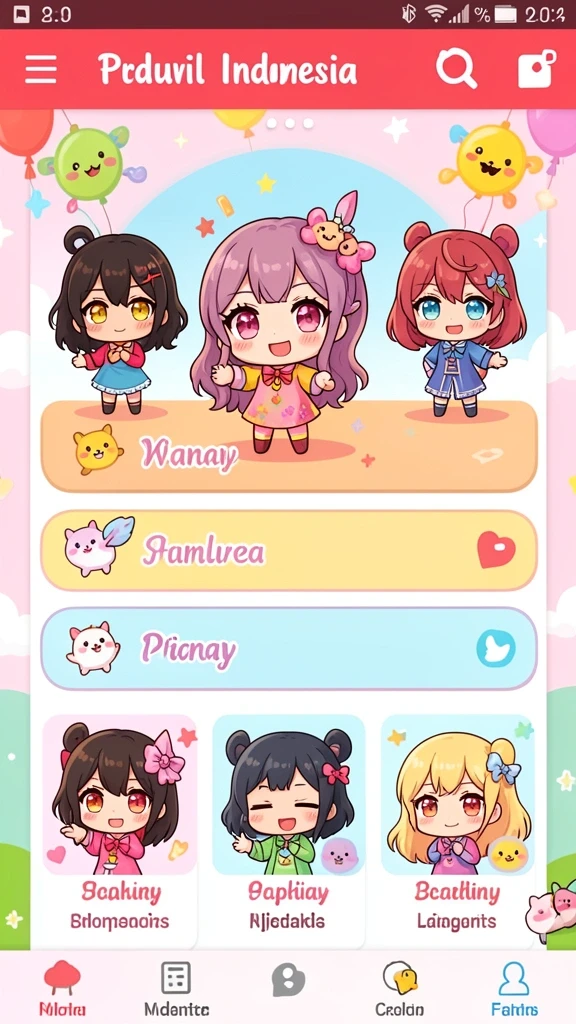Open the middle chat bubble tab
Image resolution: width=576 pixels, height=1024 pixels.
pos(288,980)
